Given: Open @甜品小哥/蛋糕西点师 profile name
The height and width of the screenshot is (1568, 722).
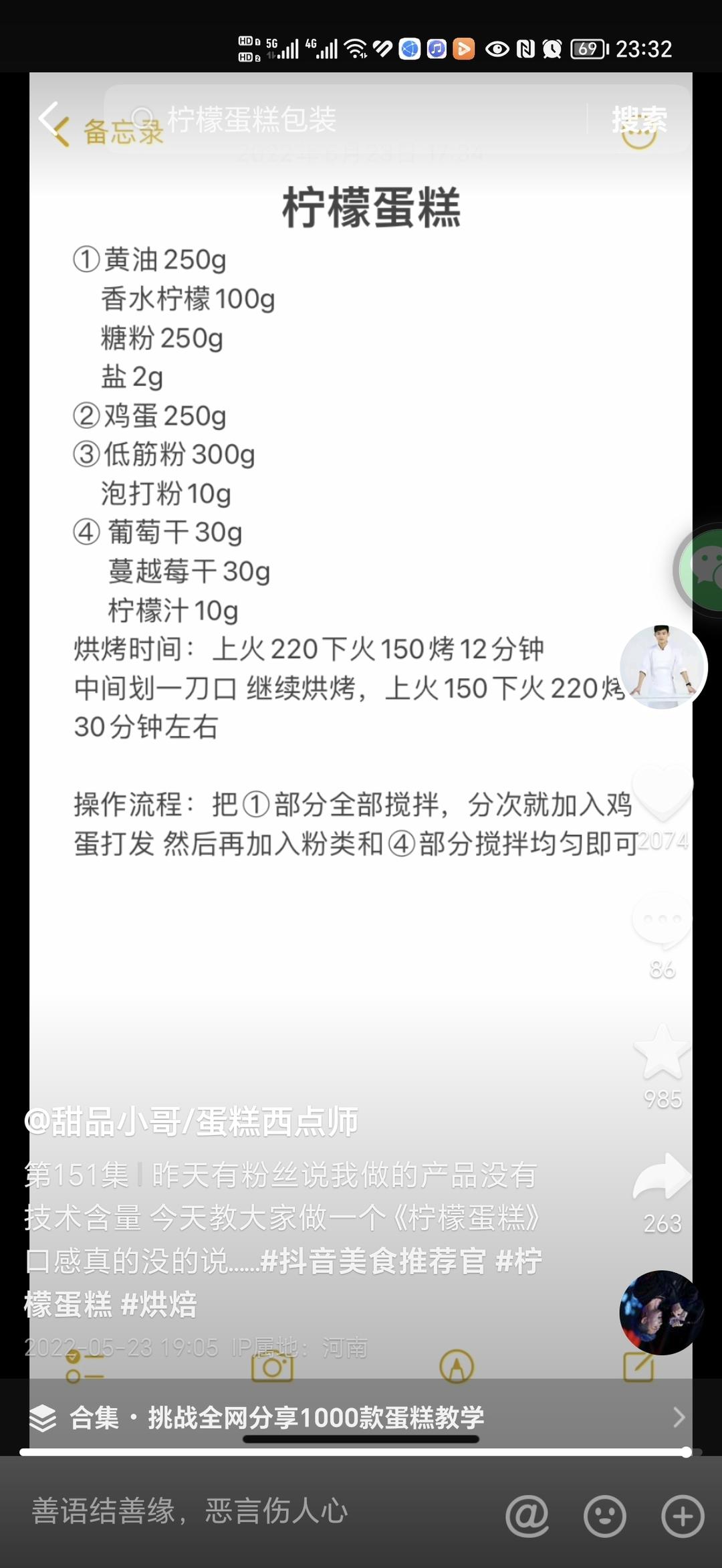Looking at the screenshot, I should click(191, 1122).
